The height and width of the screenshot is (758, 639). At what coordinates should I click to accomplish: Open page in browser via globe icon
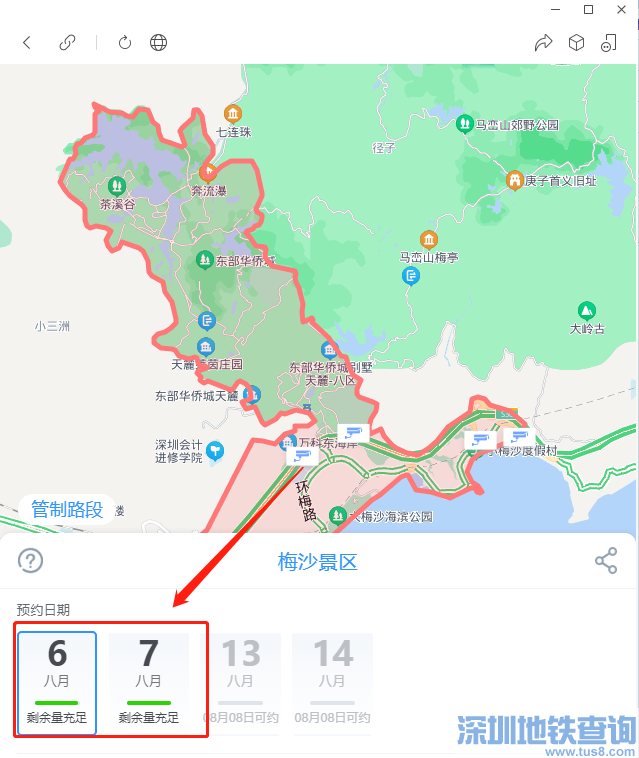click(x=158, y=43)
